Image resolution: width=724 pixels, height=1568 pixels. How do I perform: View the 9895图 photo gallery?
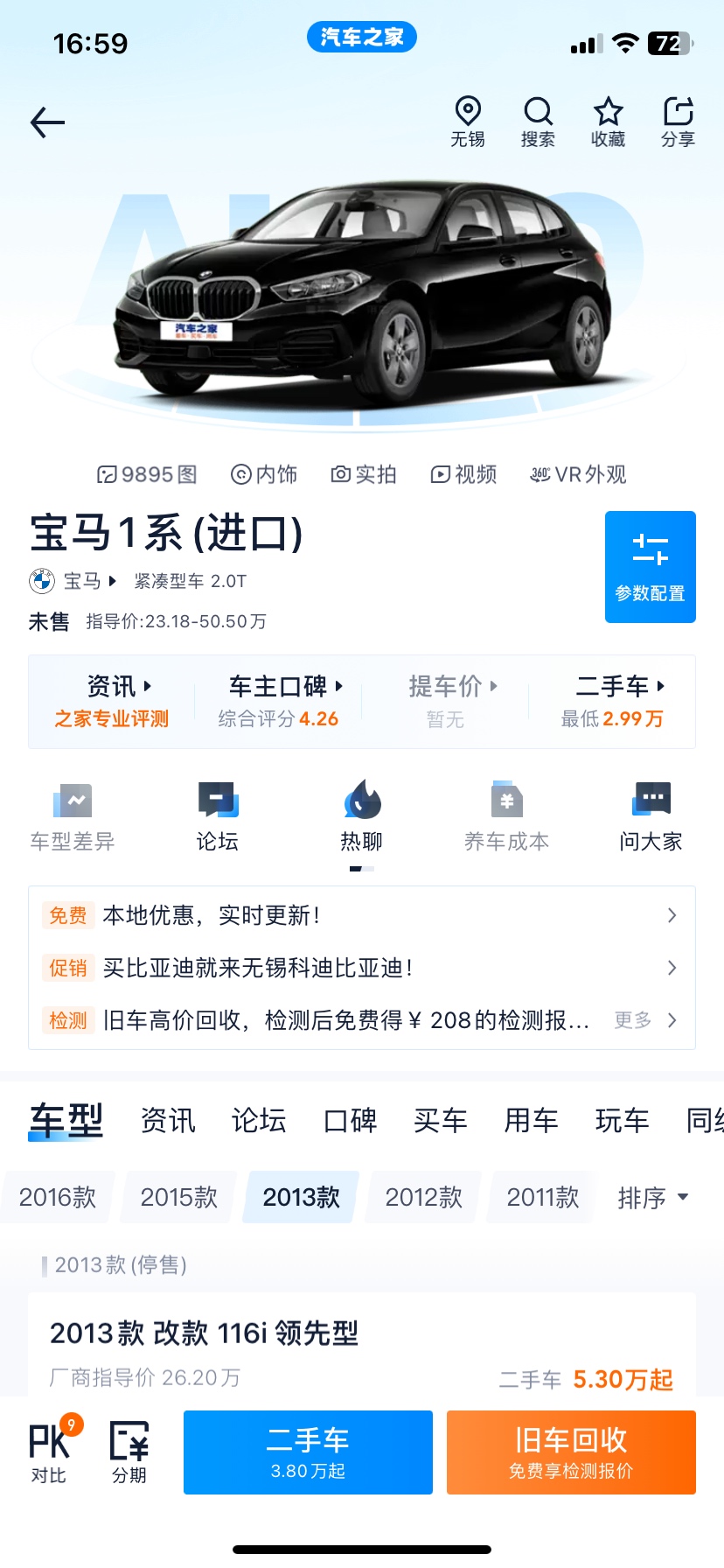pyautogui.click(x=147, y=474)
